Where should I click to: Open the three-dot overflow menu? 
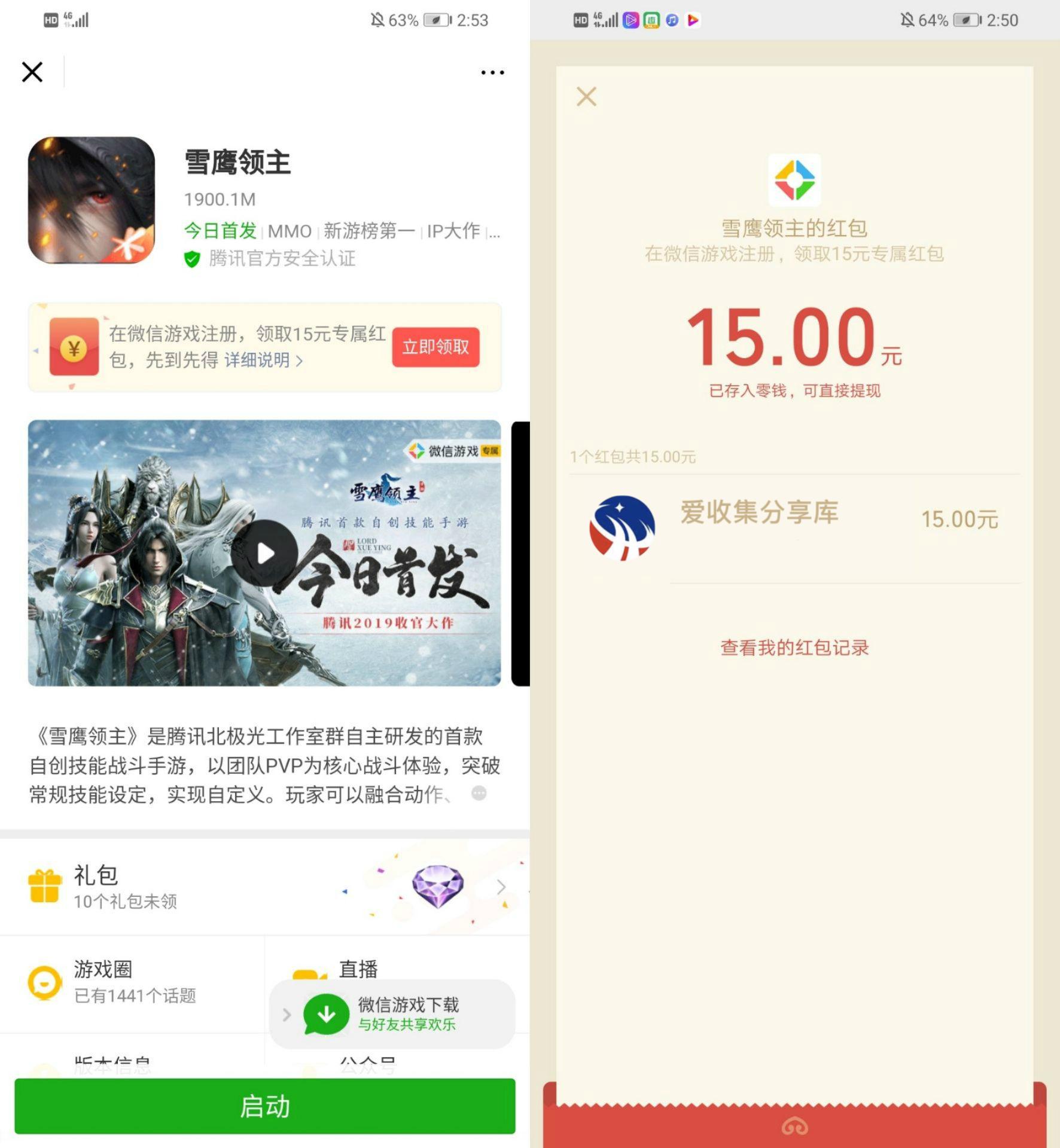492,72
